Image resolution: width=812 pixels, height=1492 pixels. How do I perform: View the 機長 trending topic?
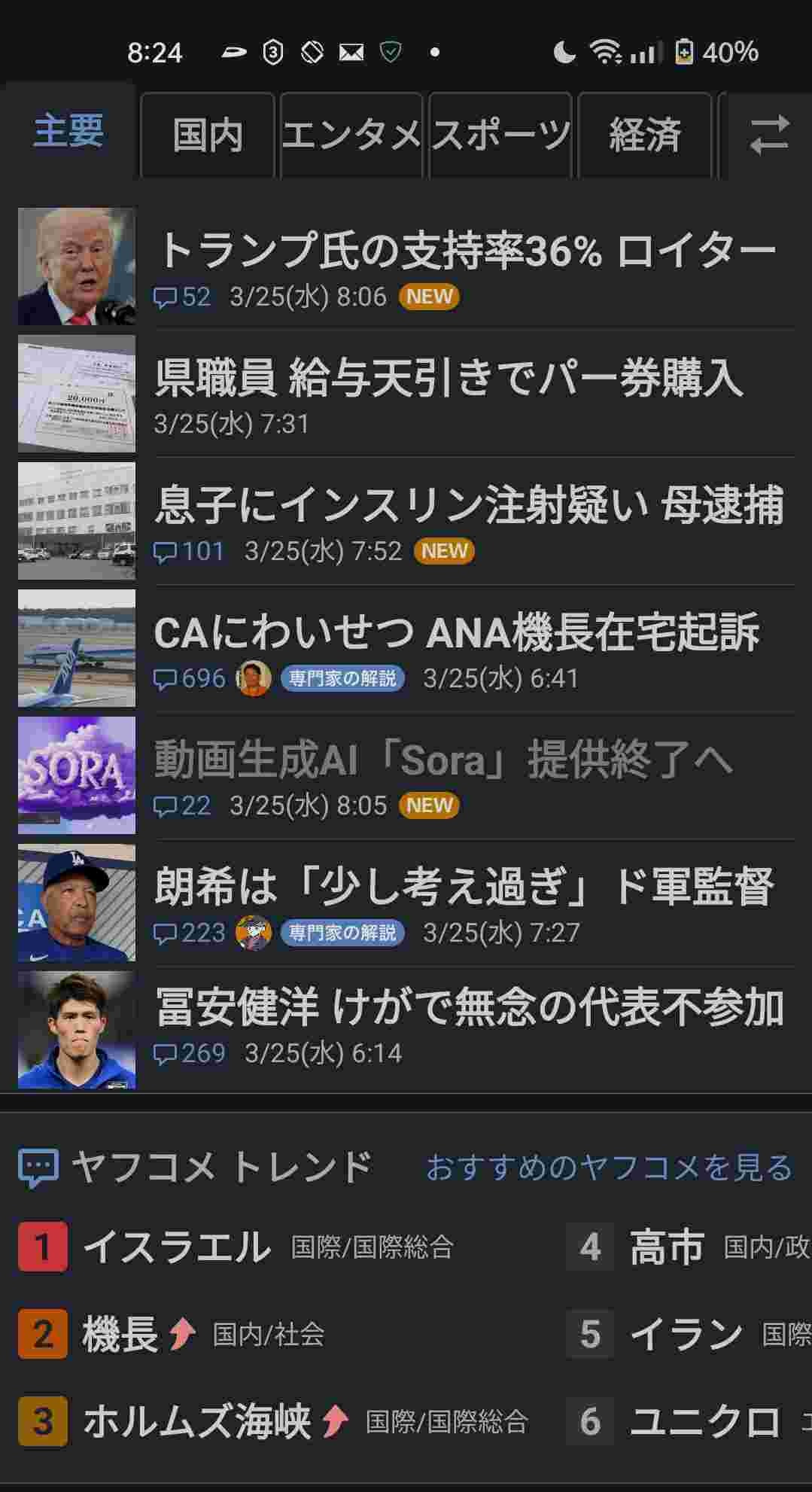coord(120,1334)
